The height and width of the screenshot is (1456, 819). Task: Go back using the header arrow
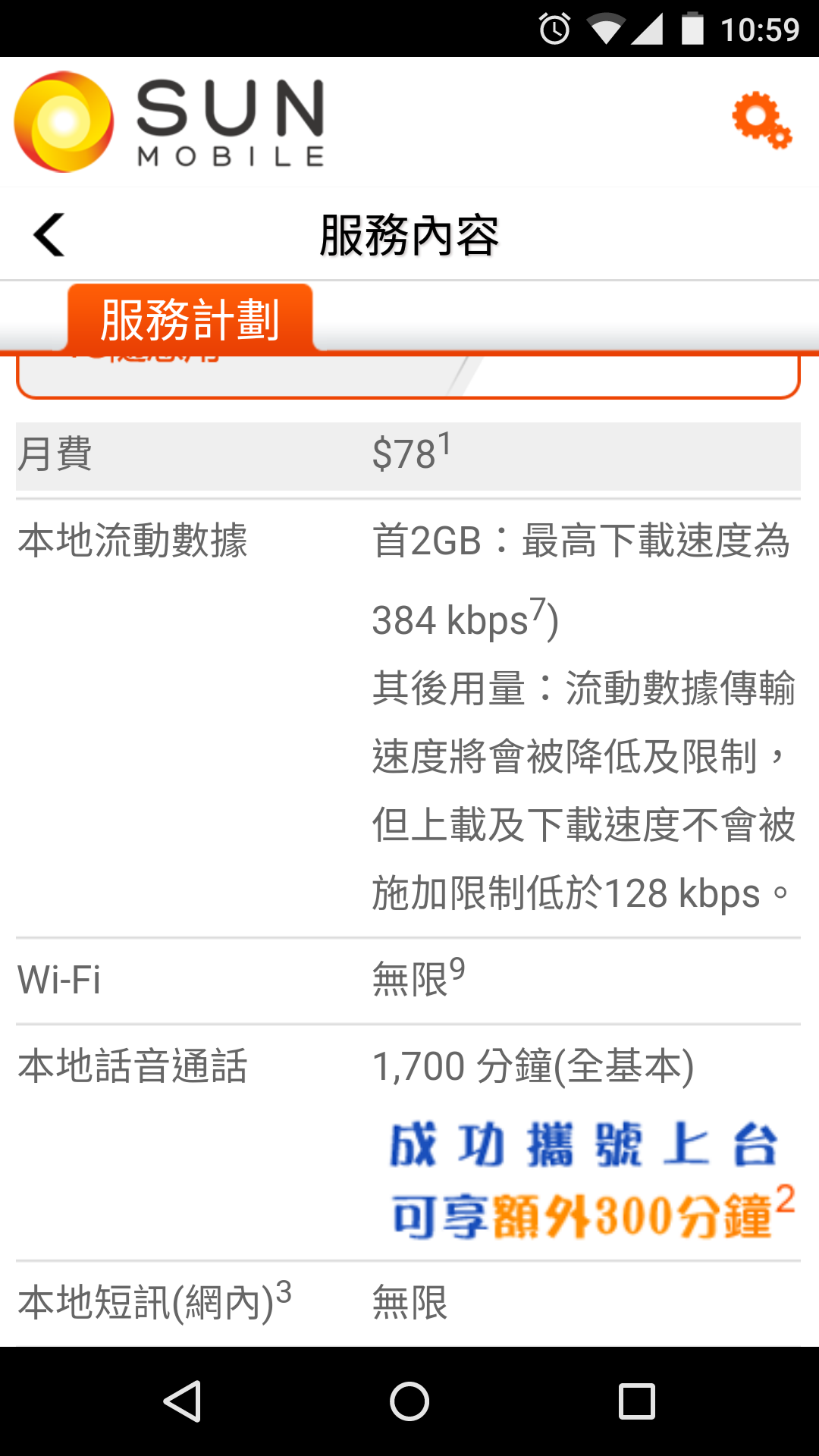coord(50,235)
